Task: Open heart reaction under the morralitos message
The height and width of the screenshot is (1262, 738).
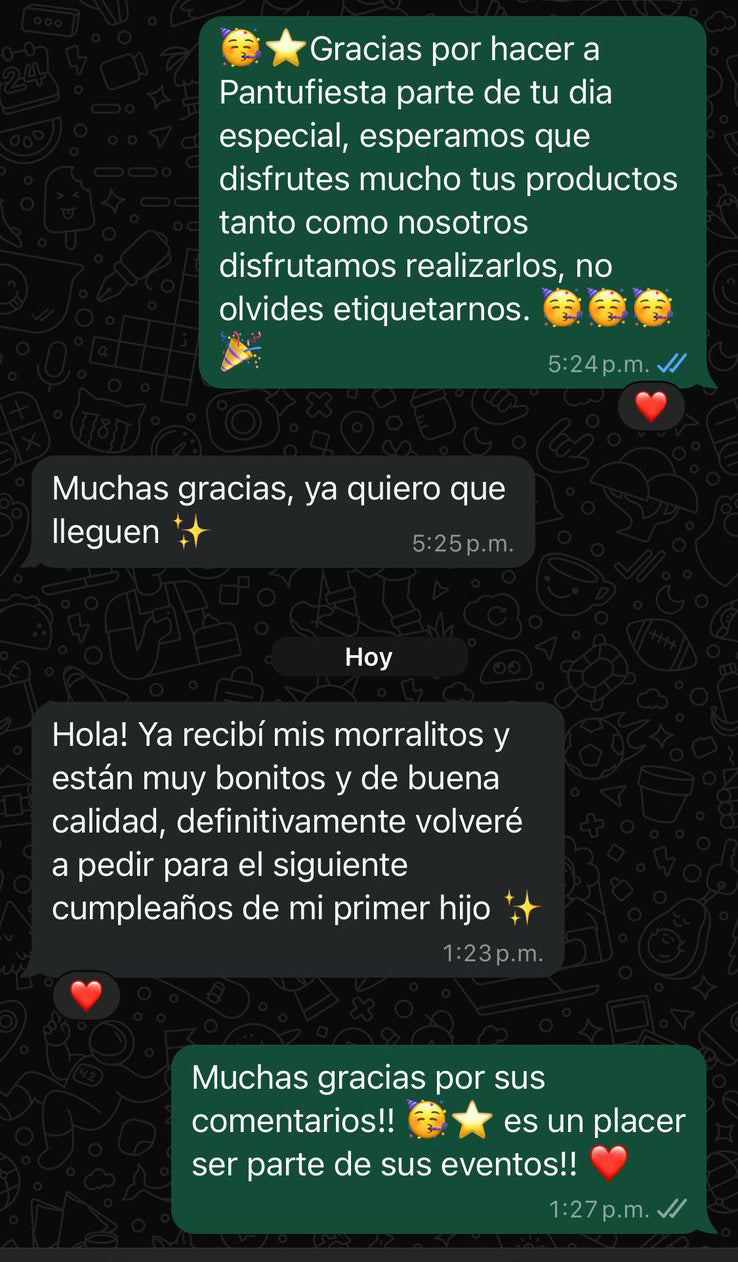Action: pyautogui.click(x=86, y=995)
